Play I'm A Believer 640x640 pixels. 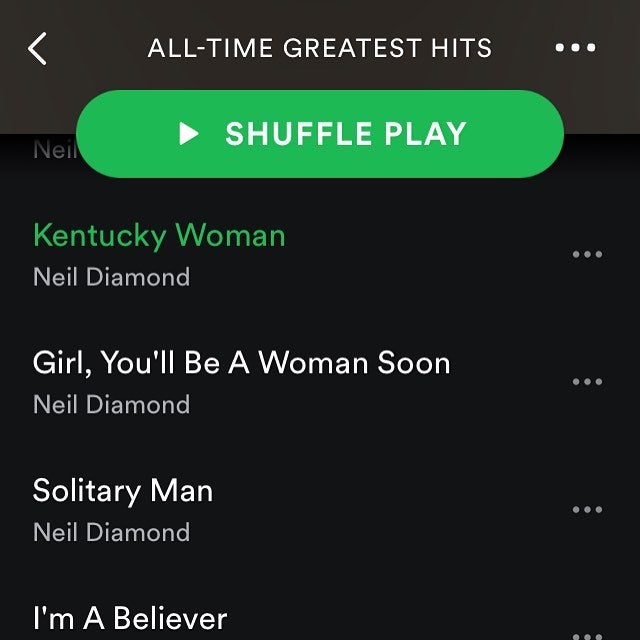tap(130, 618)
